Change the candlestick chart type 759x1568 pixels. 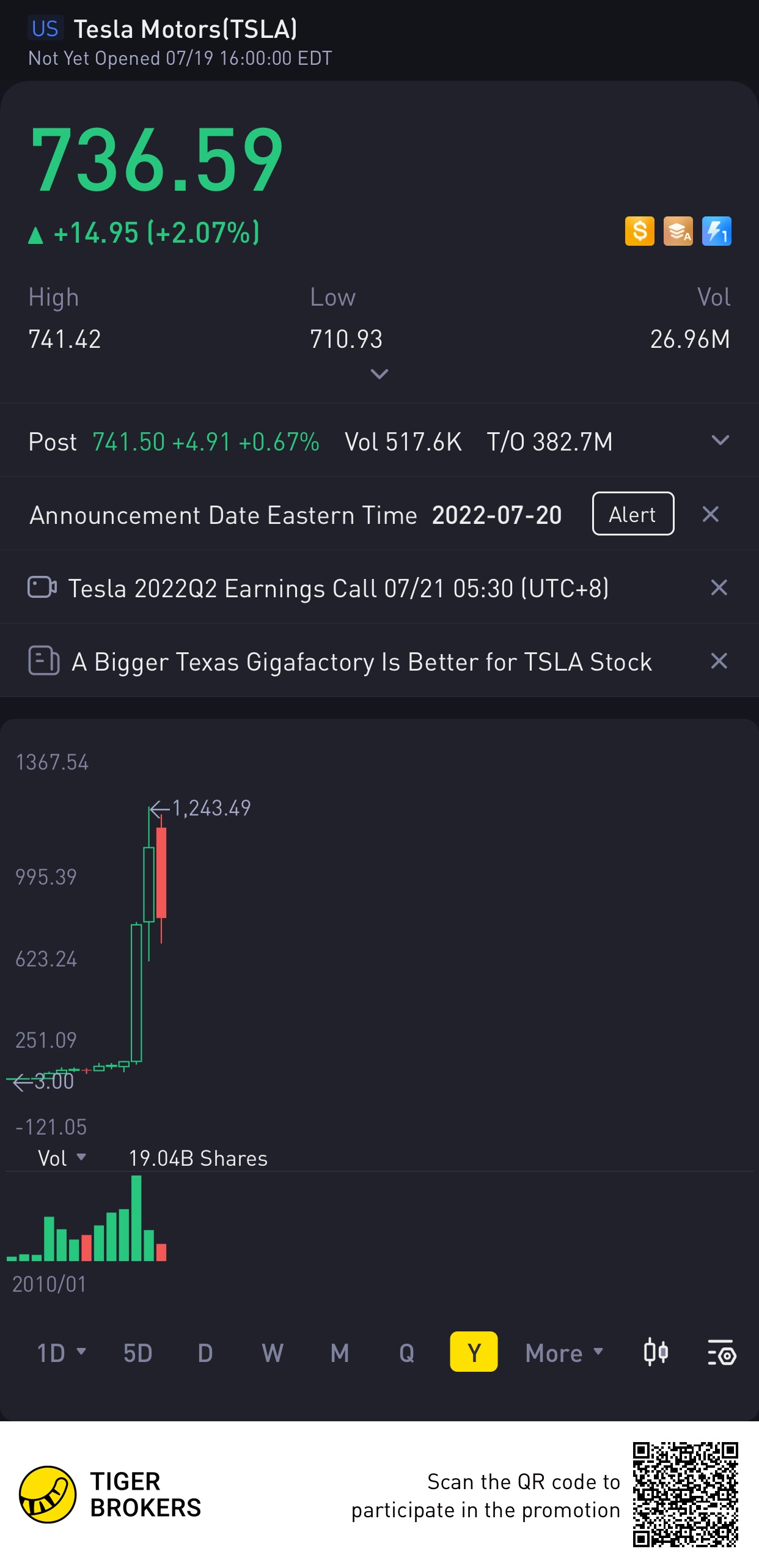tap(656, 1352)
